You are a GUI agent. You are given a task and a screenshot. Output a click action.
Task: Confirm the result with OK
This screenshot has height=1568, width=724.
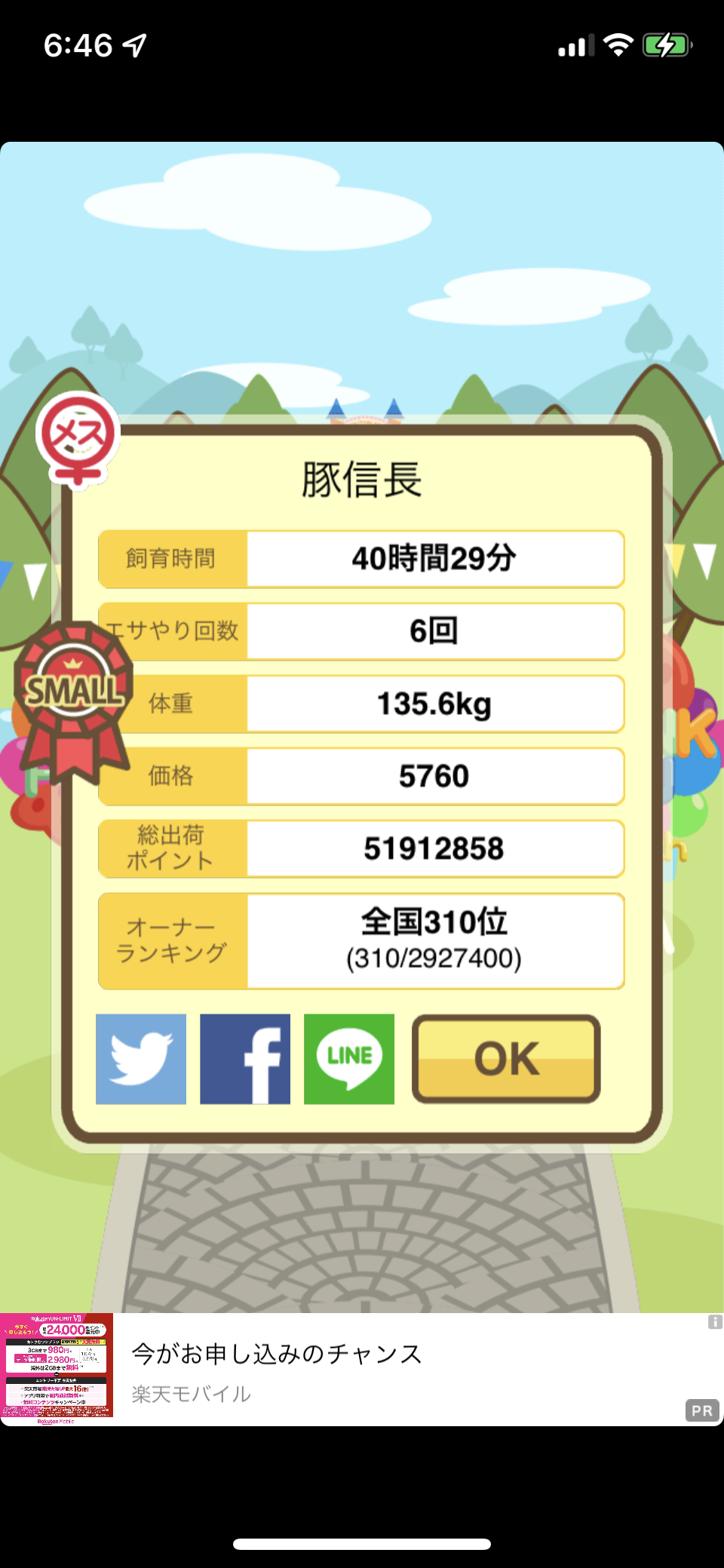coord(506,1059)
